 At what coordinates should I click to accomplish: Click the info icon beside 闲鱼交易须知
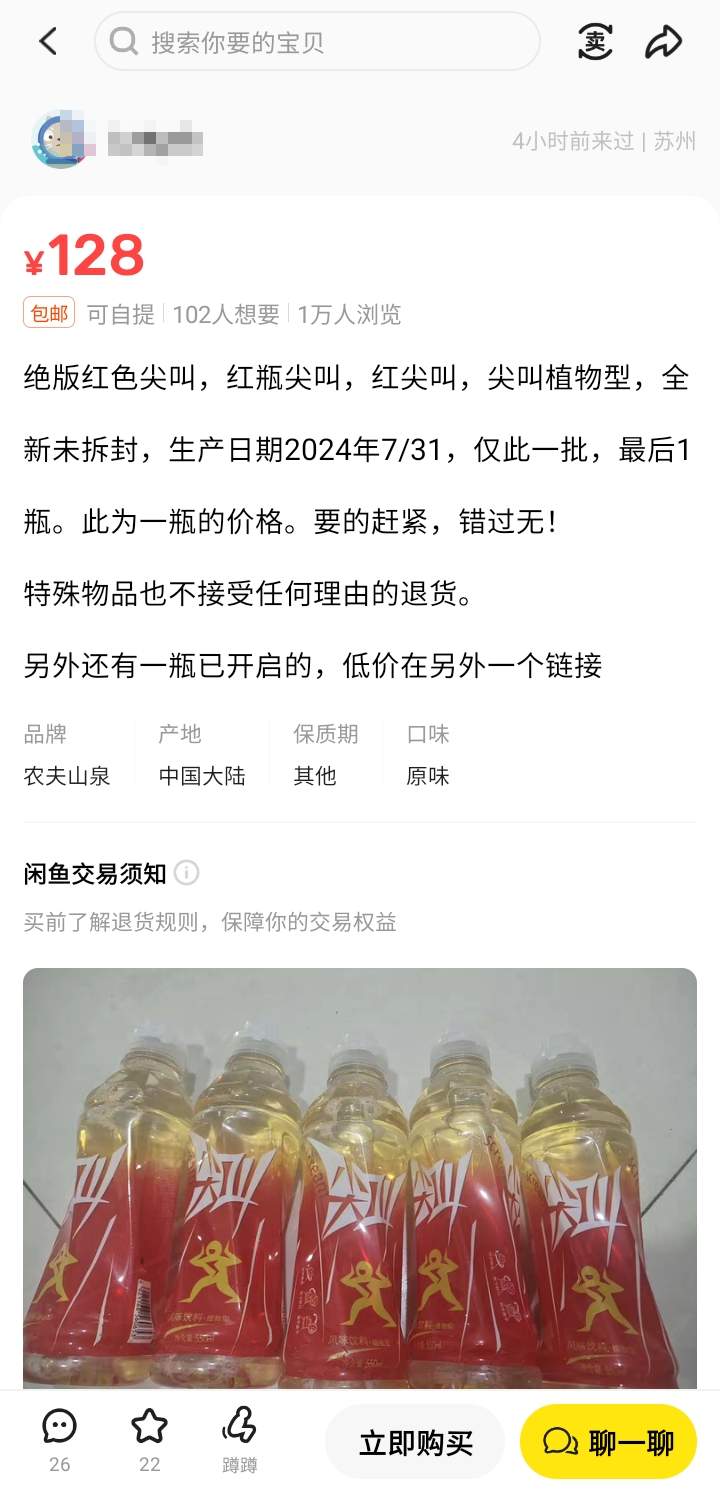tap(185, 873)
